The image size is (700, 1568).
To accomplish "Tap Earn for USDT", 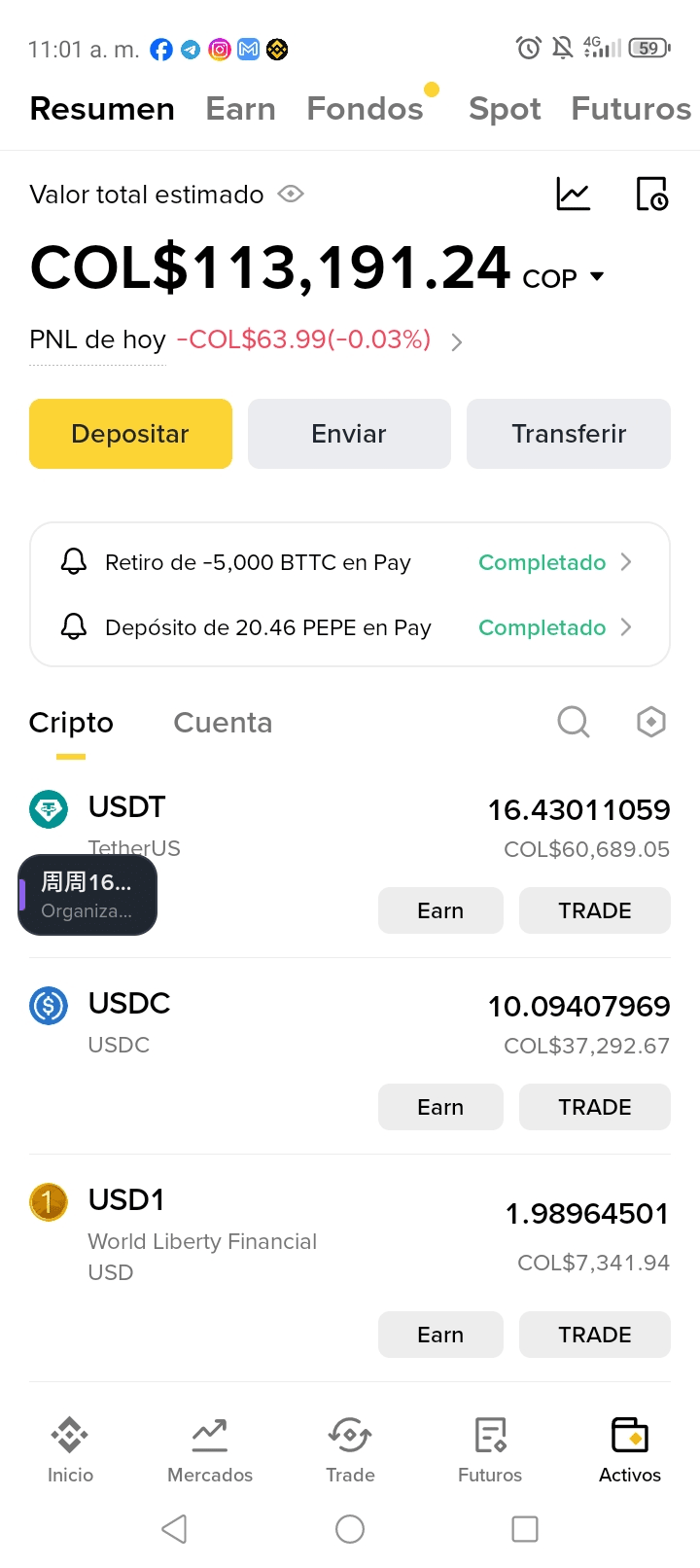I will tap(440, 910).
